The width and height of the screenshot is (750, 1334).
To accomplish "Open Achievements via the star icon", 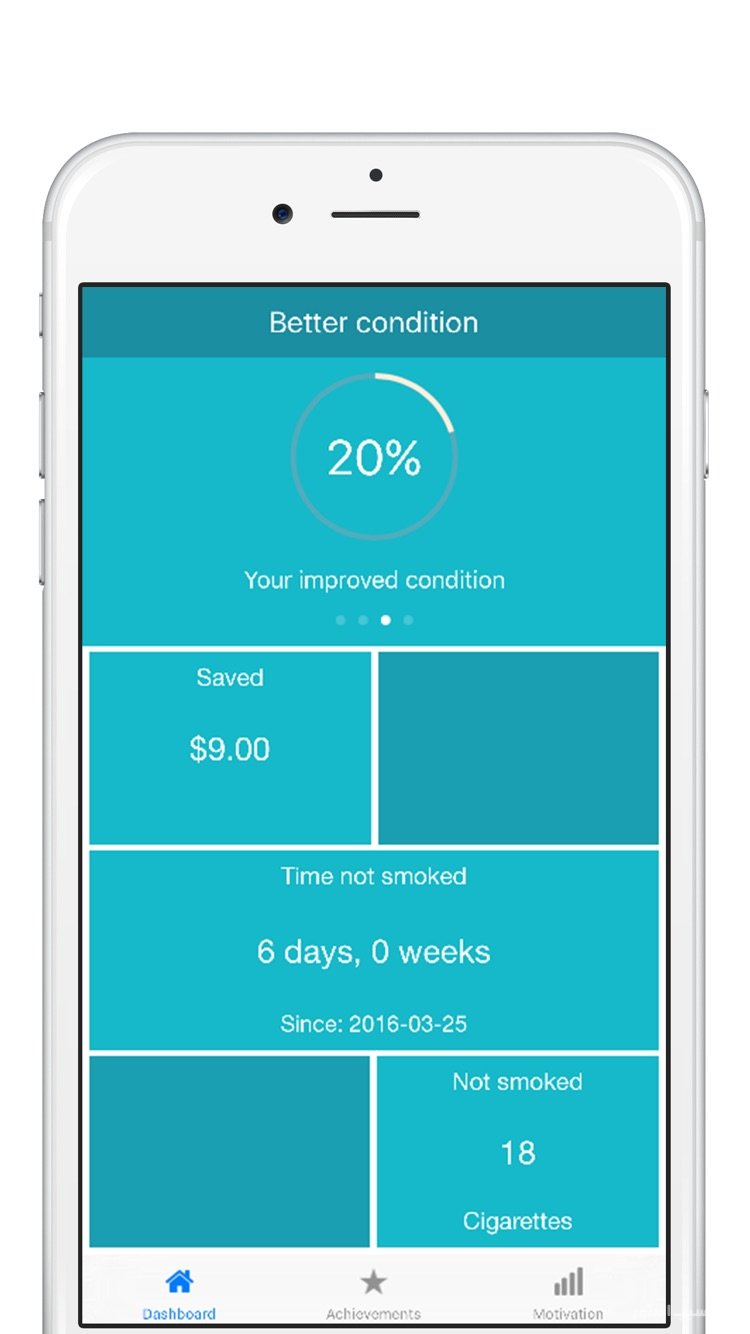I will tap(373, 1279).
